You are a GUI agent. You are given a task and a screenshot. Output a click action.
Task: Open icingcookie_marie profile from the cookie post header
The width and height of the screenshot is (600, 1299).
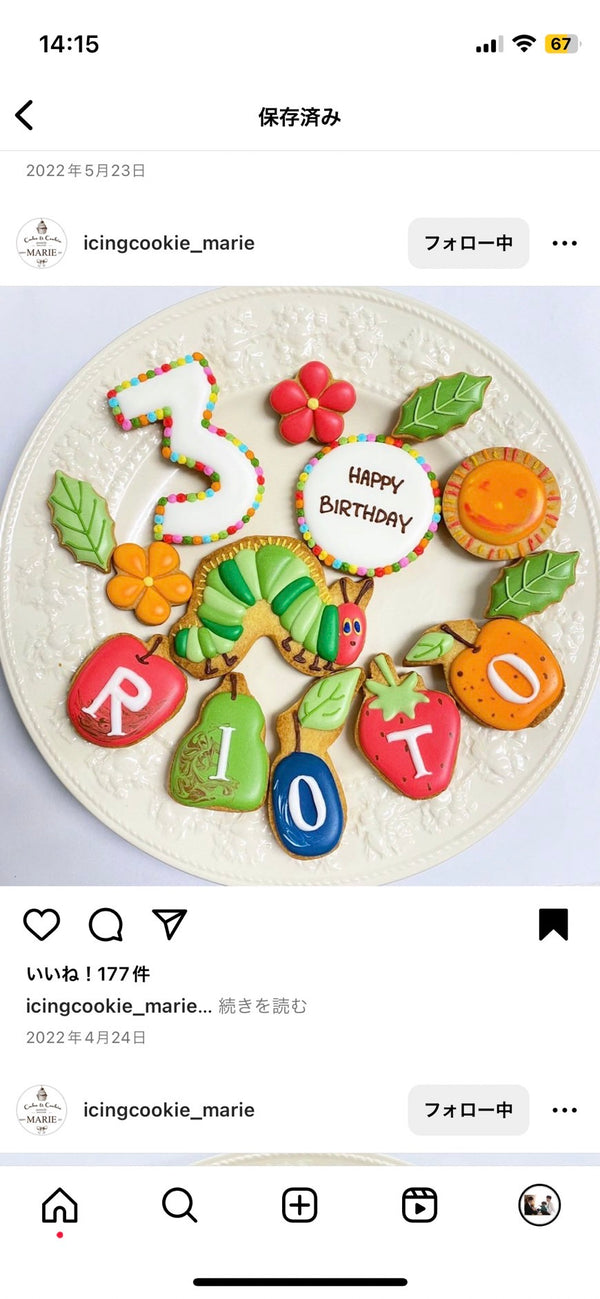(168, 243)
